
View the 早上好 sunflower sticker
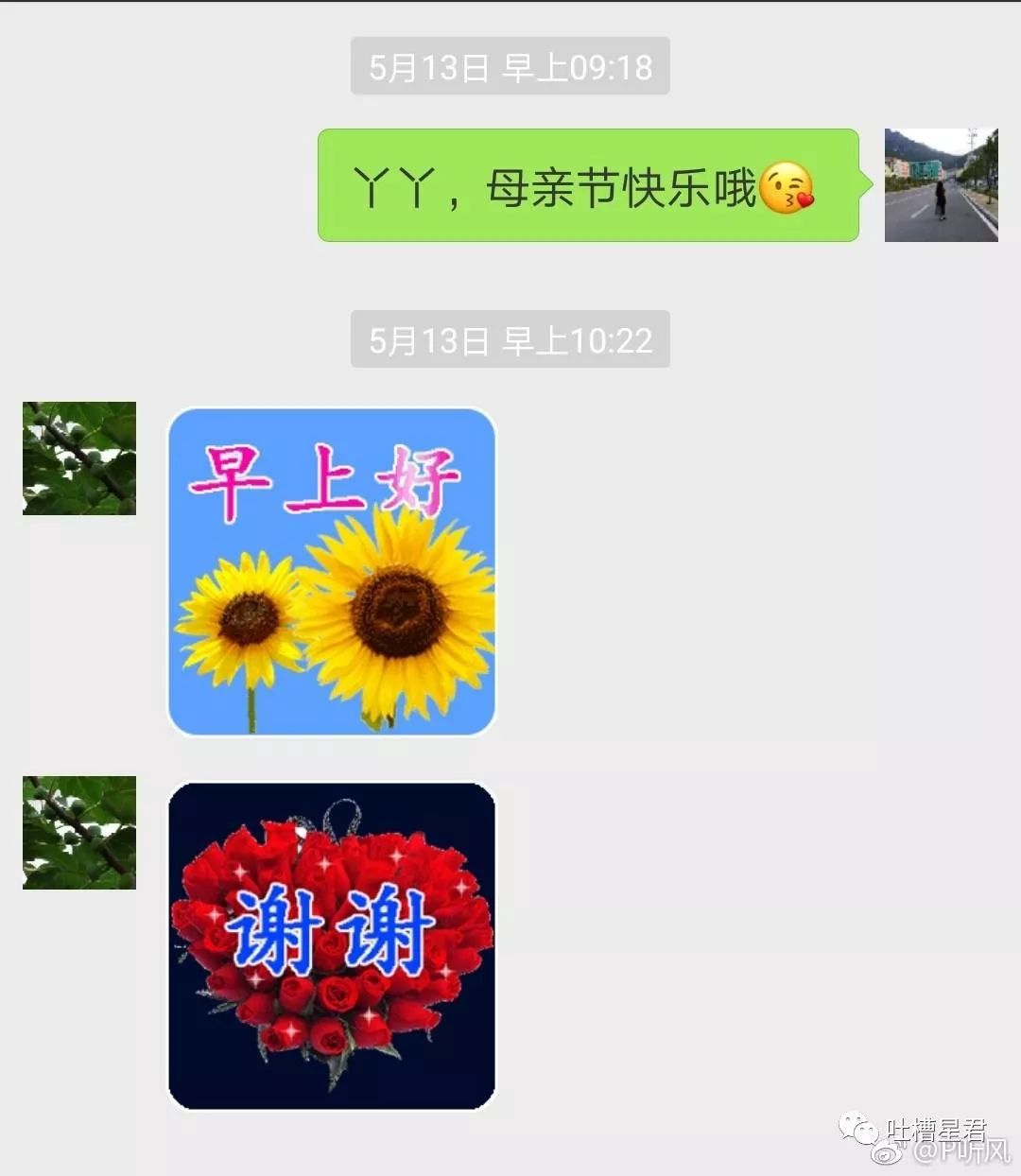(332, 572)
